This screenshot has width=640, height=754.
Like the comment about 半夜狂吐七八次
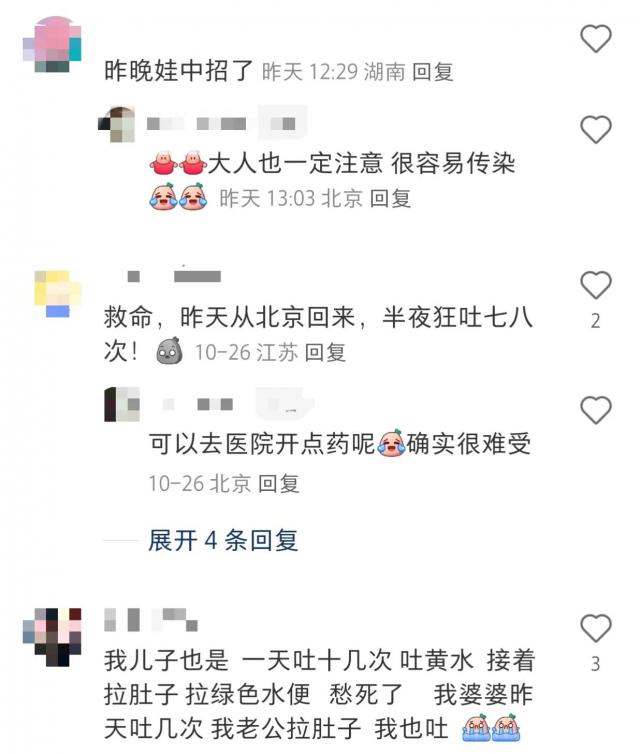tap(596, 286)
